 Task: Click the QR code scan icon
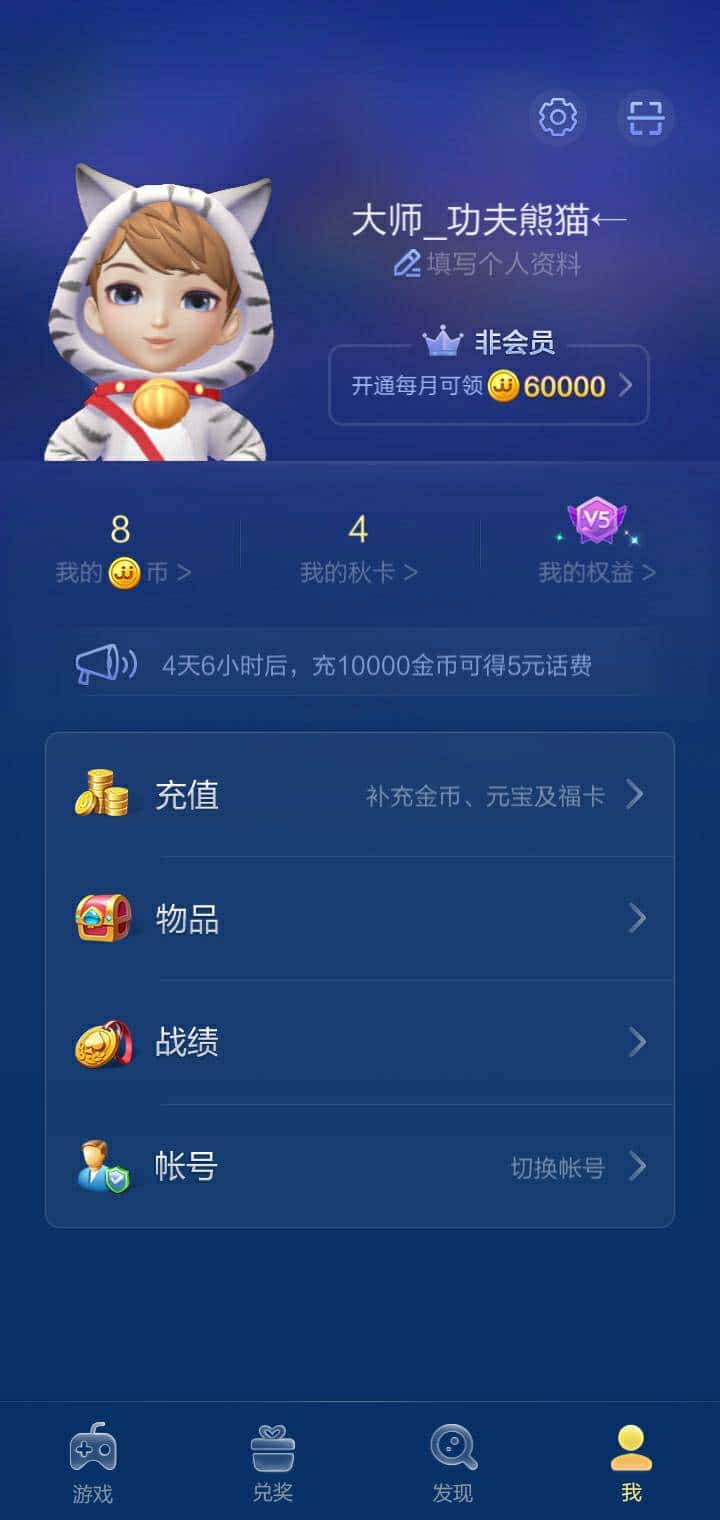645,117
